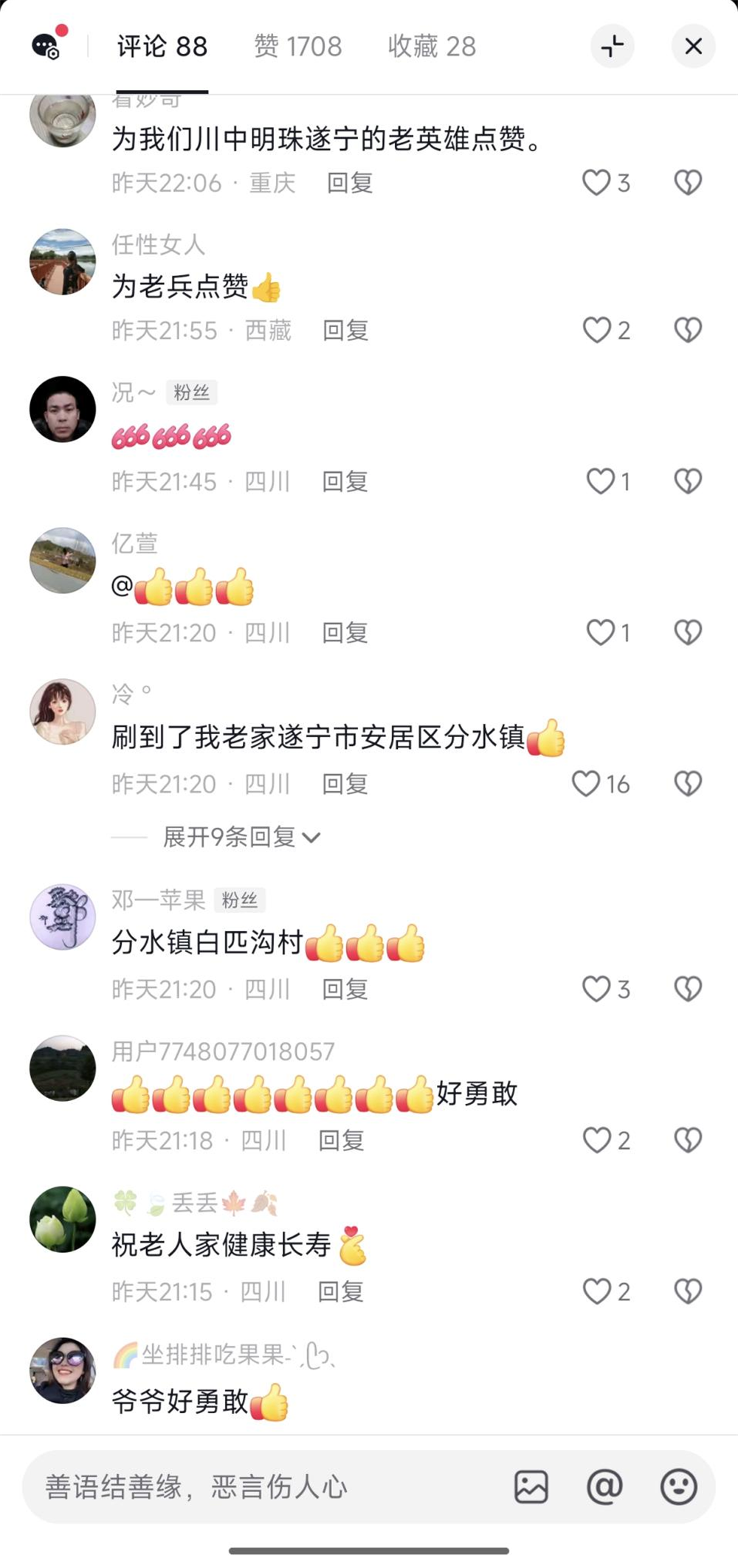Mention someone with the @ icon
738x1568 pixels.
click(604, 1487)
